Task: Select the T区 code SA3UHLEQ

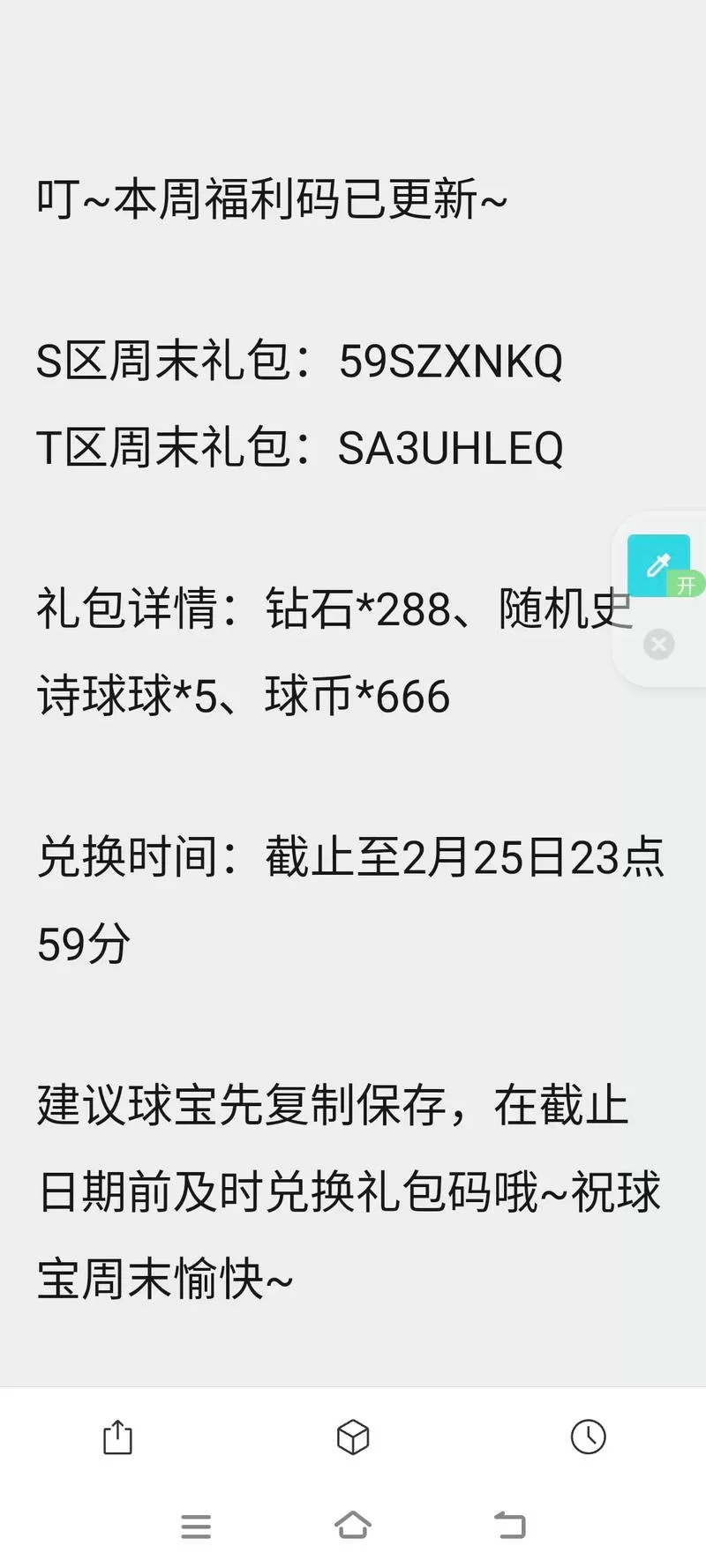Action: pos(452,450)
